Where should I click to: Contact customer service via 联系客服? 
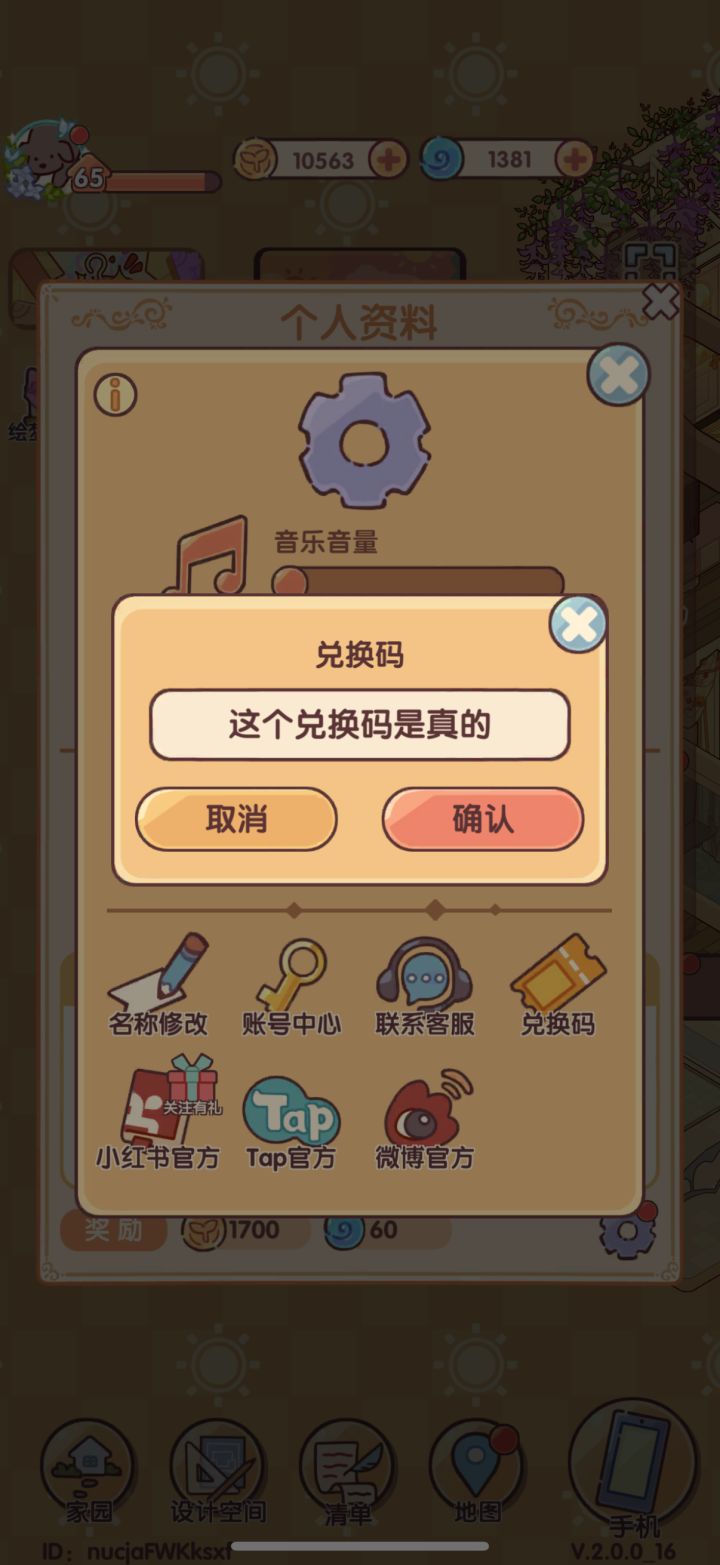[423, 985]
